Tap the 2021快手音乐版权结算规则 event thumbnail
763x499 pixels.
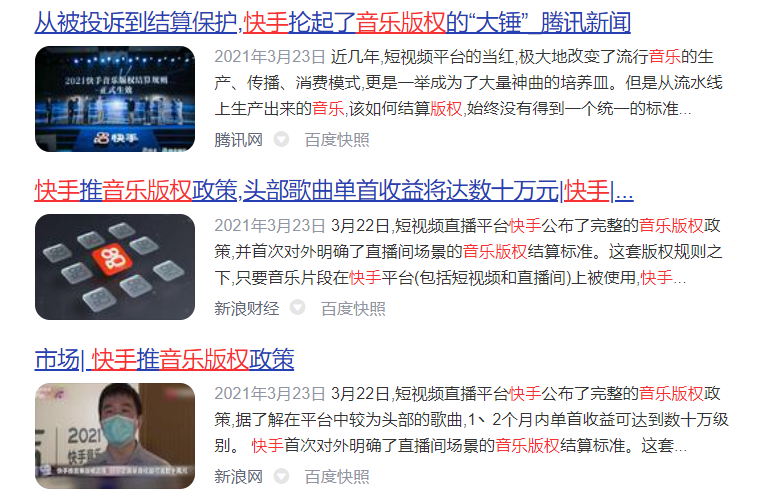115,99
